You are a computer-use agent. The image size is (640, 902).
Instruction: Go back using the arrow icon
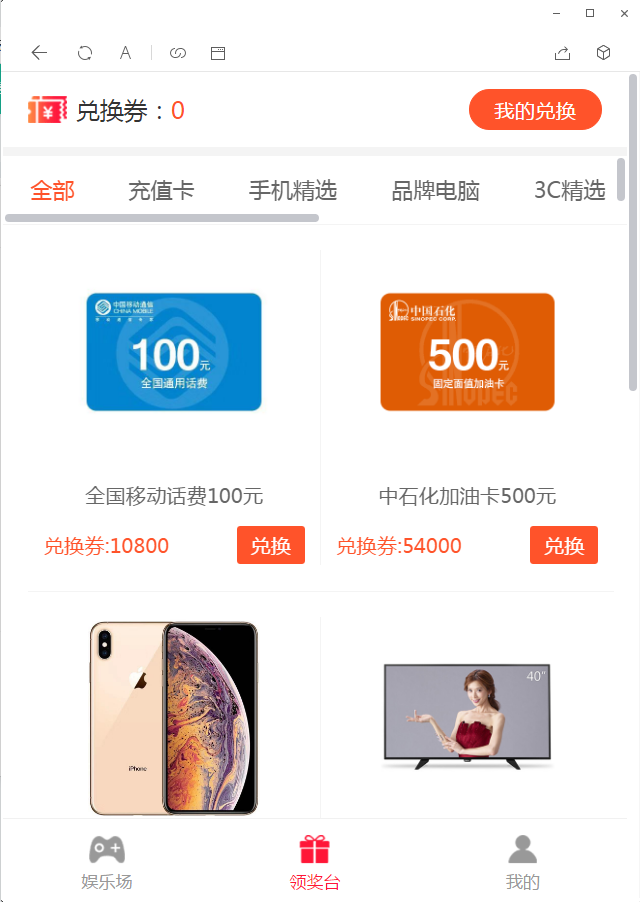[x=39, y=53]
